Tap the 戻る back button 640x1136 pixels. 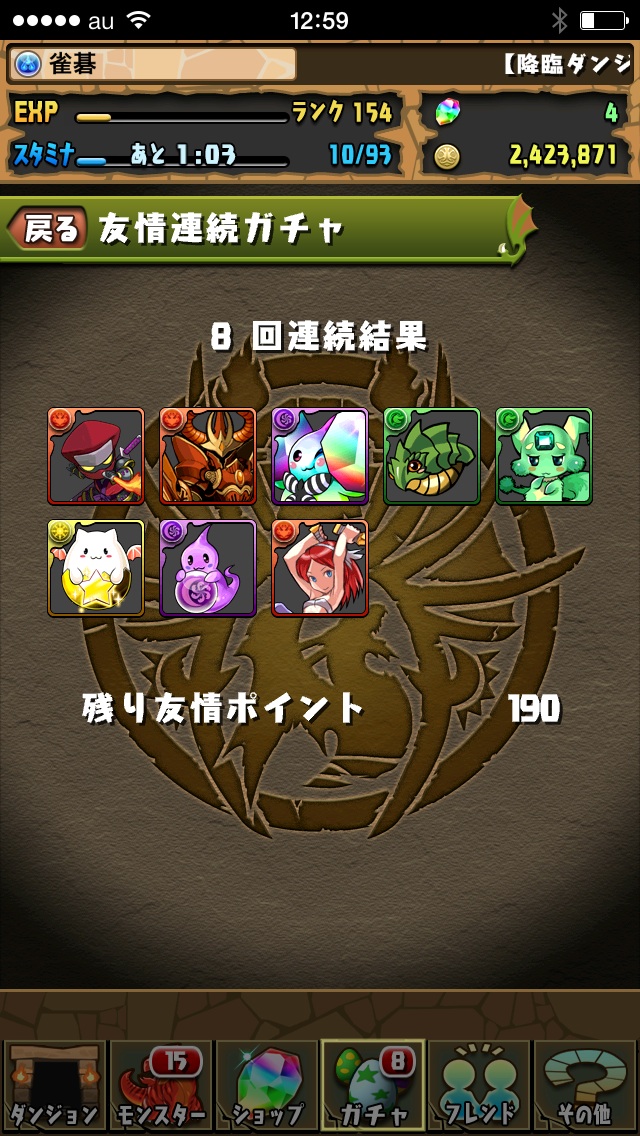48,229
